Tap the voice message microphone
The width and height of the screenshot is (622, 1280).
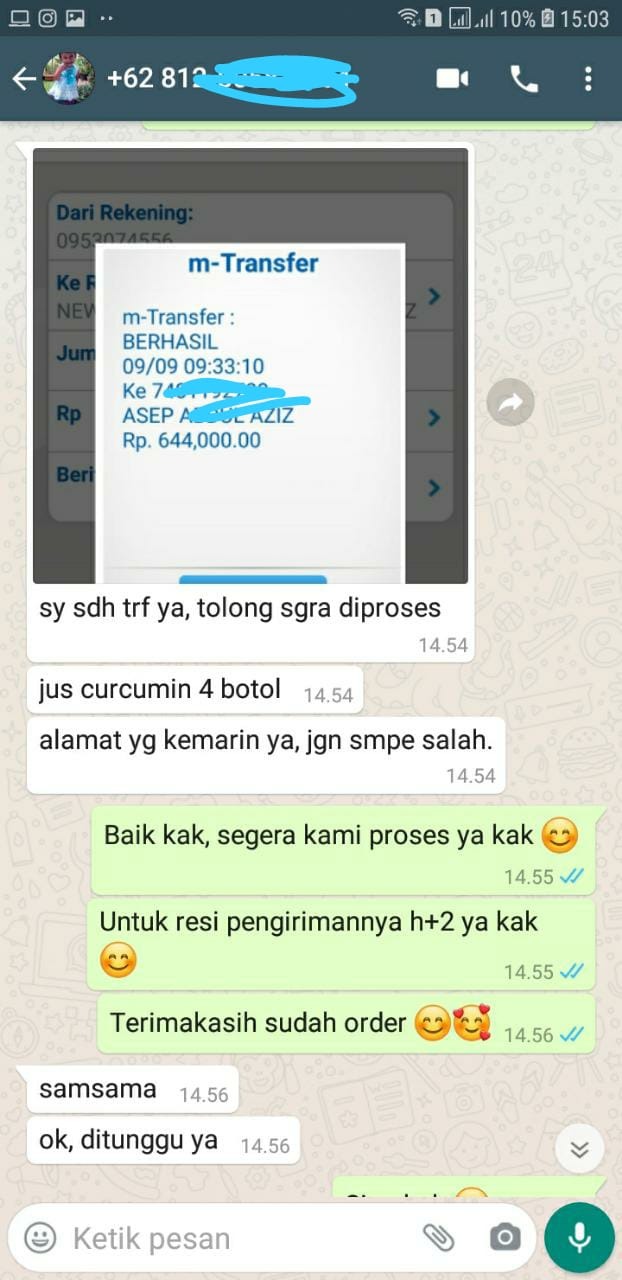(579, 1238)
